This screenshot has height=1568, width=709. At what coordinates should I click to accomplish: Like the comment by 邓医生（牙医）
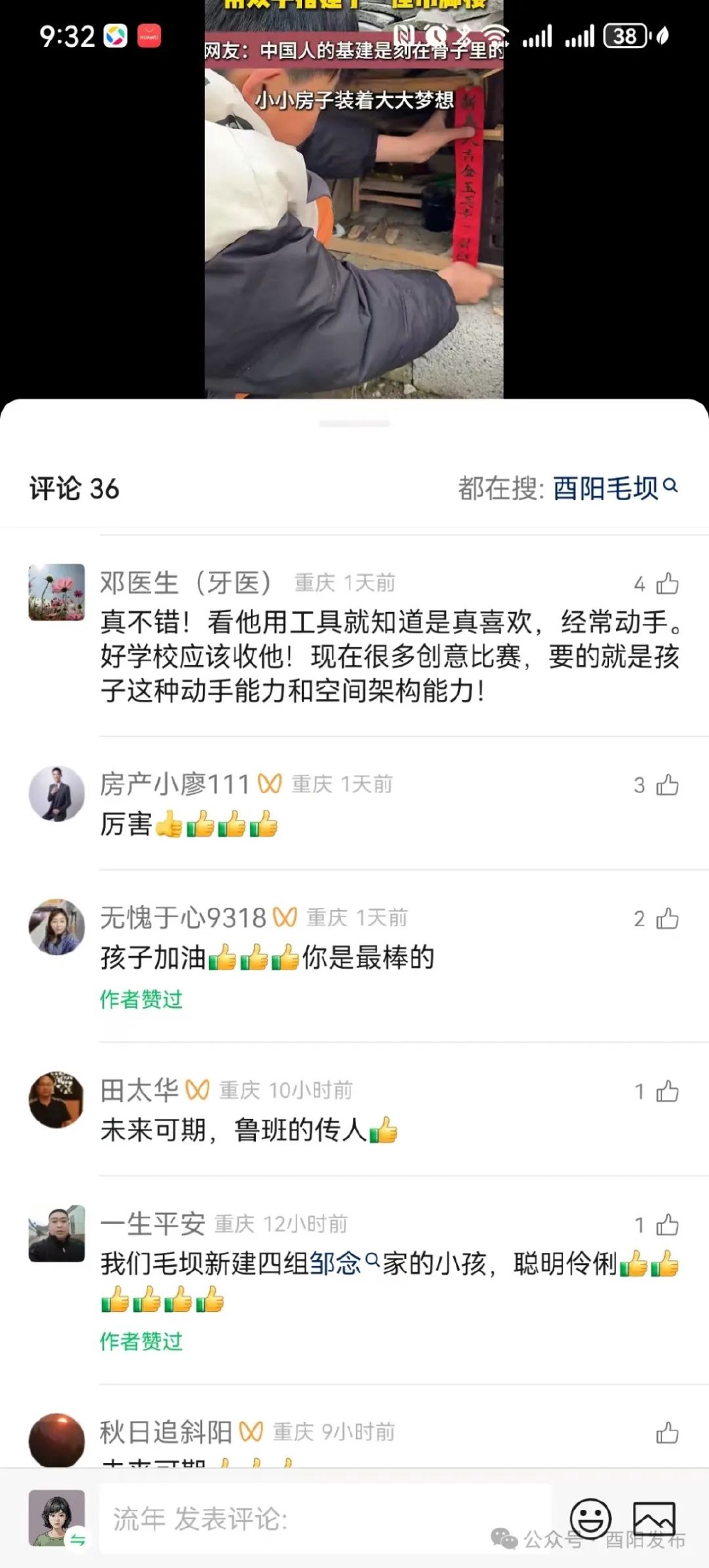click(x=666, y=584)
